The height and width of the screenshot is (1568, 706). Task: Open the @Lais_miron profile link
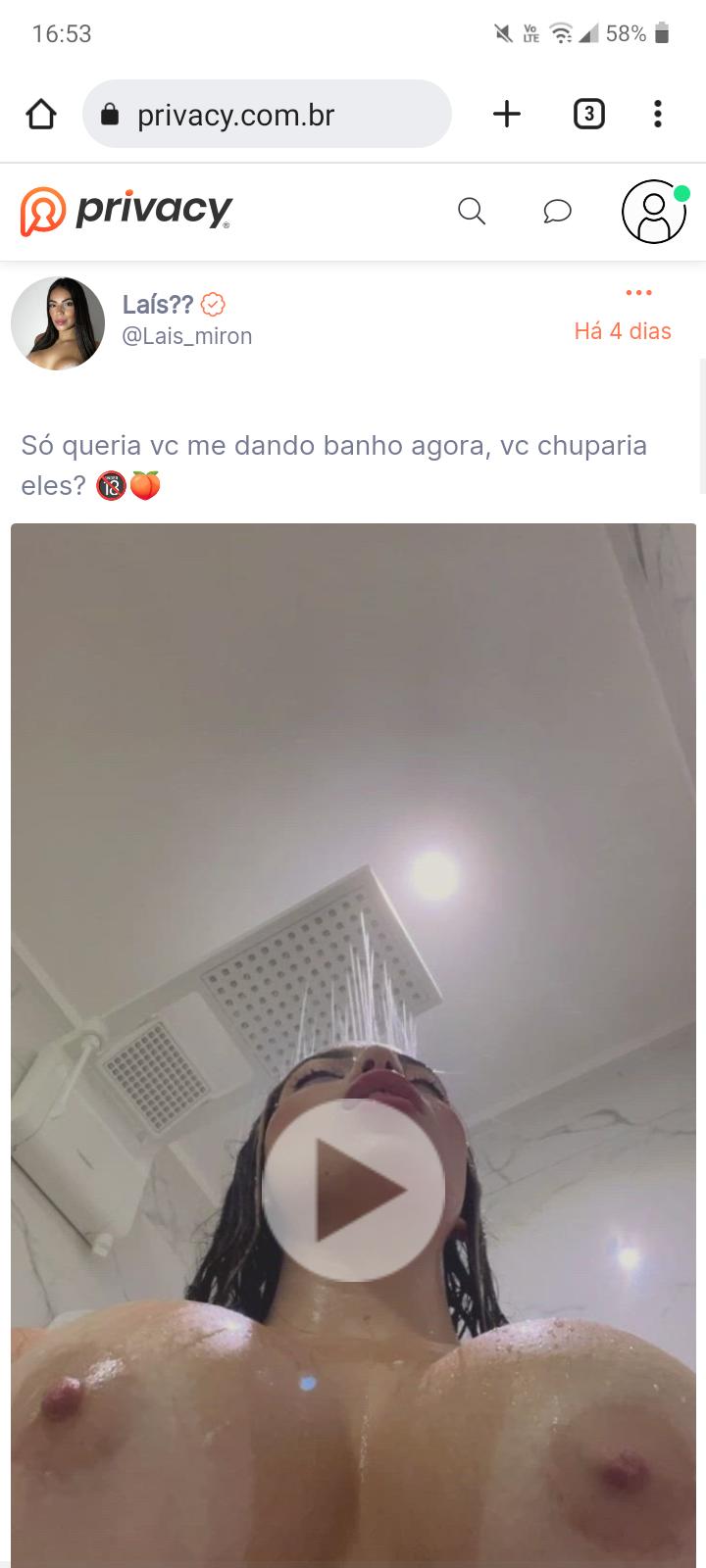click(x=186, y=336)
